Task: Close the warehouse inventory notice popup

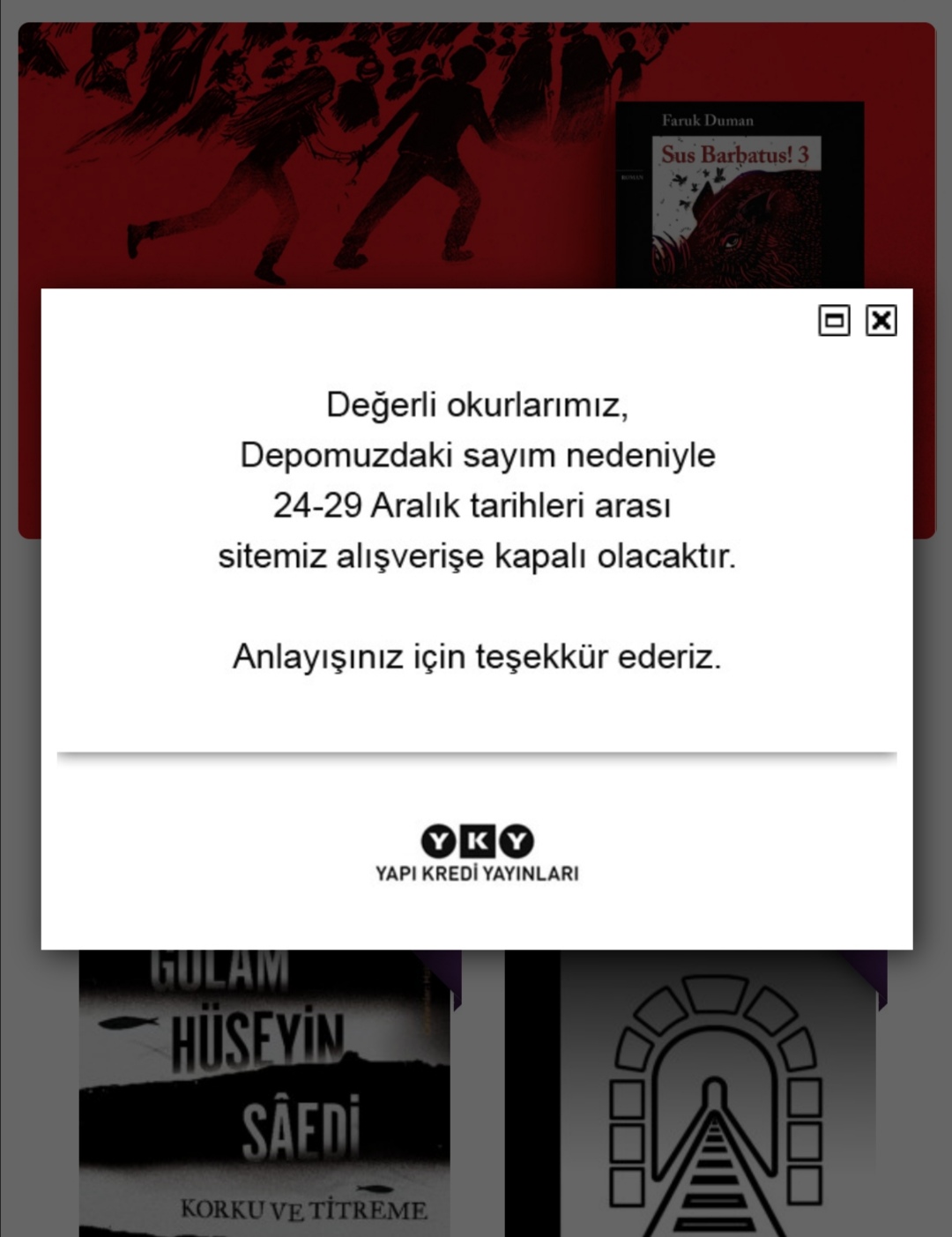Action: [881, 321]
